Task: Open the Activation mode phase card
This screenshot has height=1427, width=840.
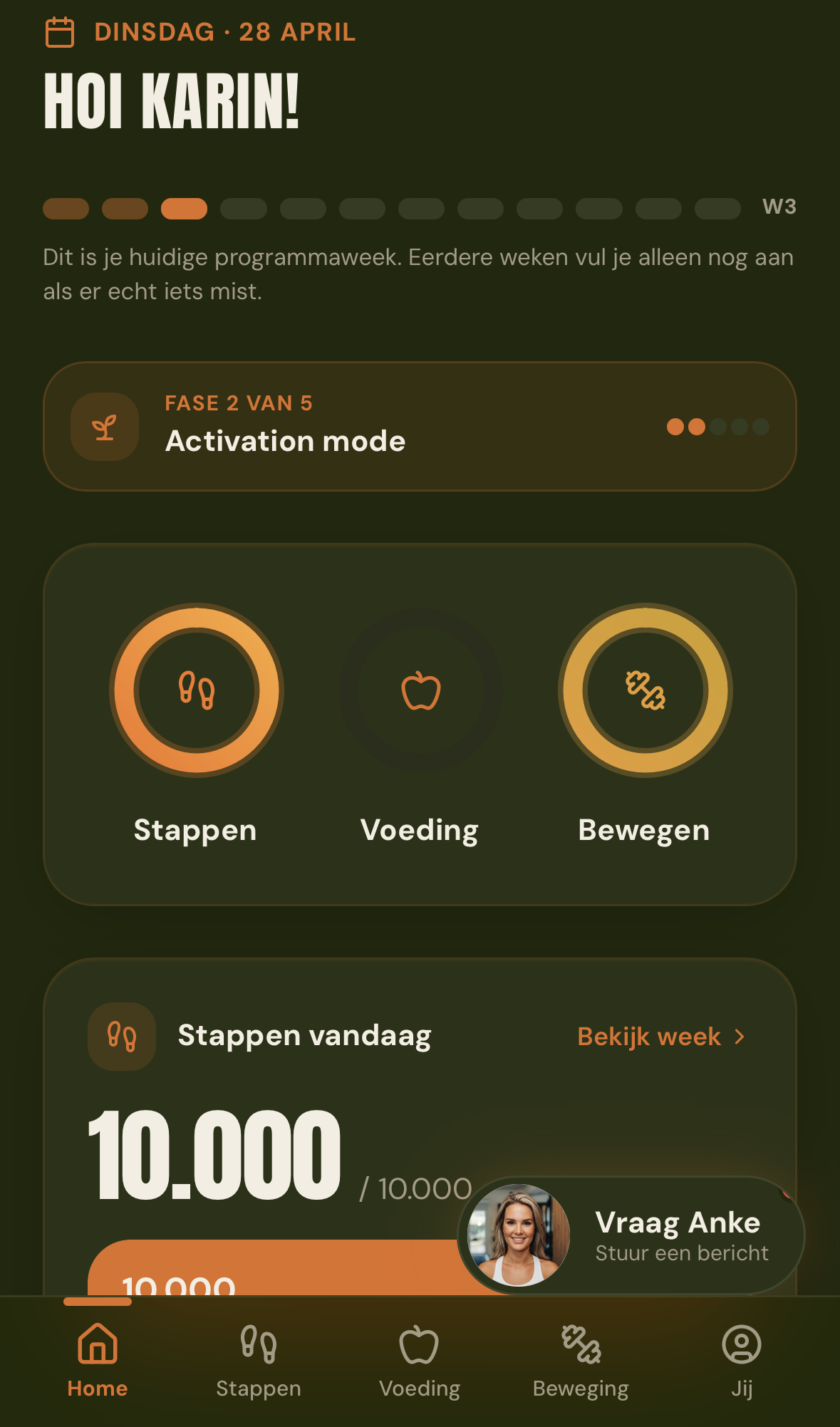Action: 420,426
